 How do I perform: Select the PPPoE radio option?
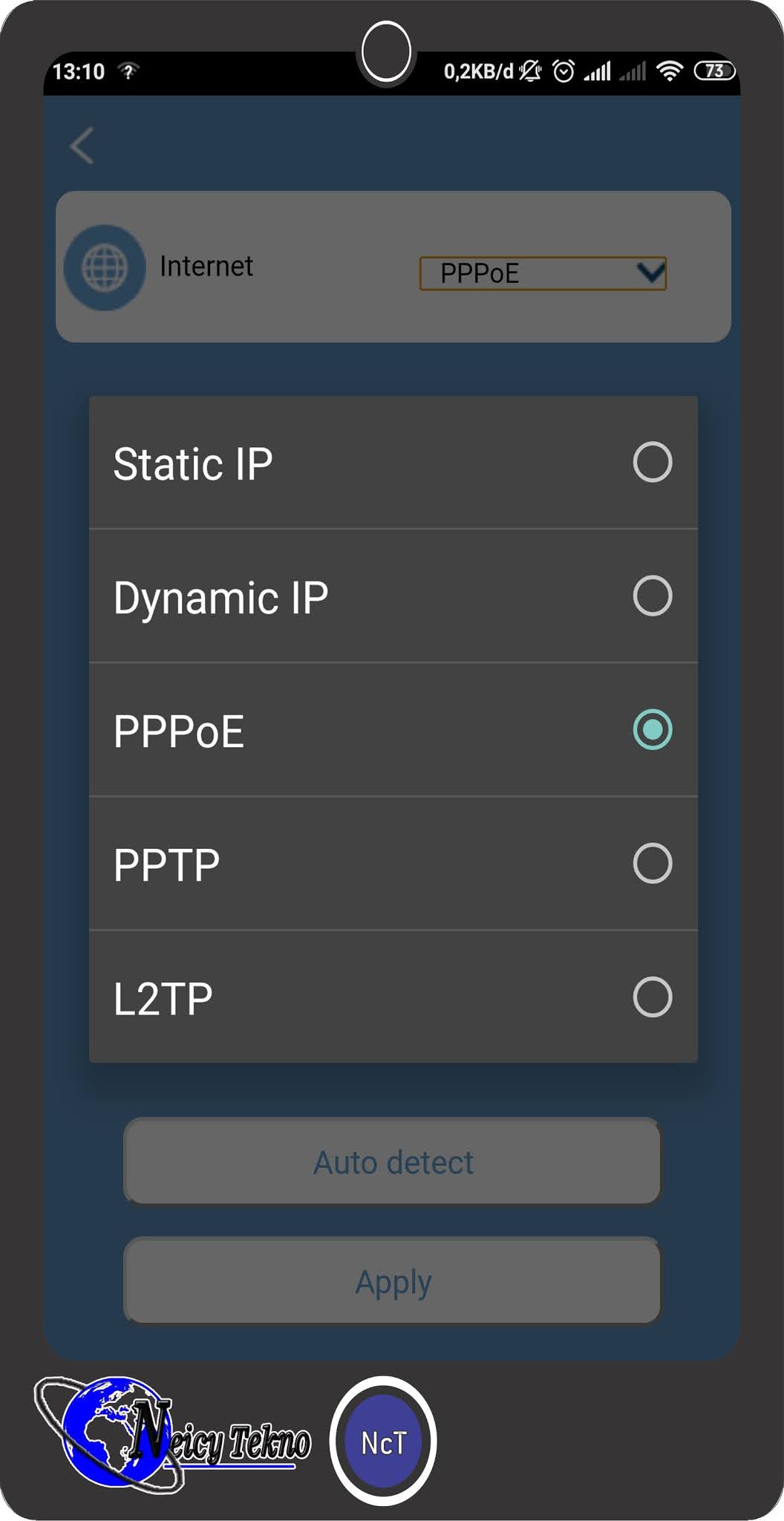tap(652, 730)
